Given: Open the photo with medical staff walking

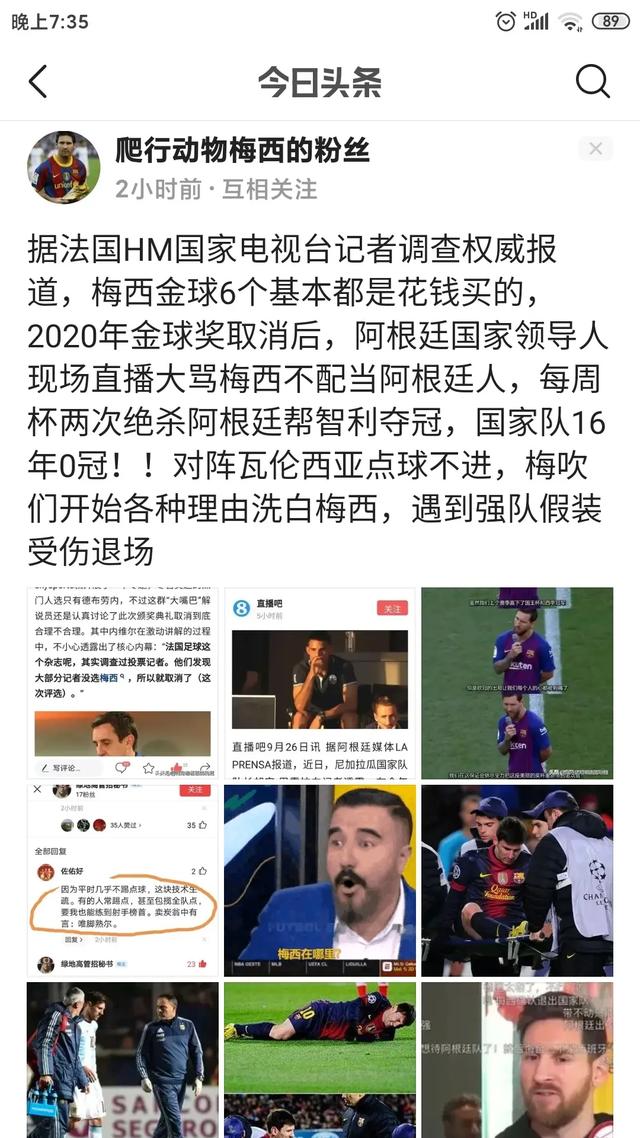Looking at the screenshot, I should [x=122, y=1060].
